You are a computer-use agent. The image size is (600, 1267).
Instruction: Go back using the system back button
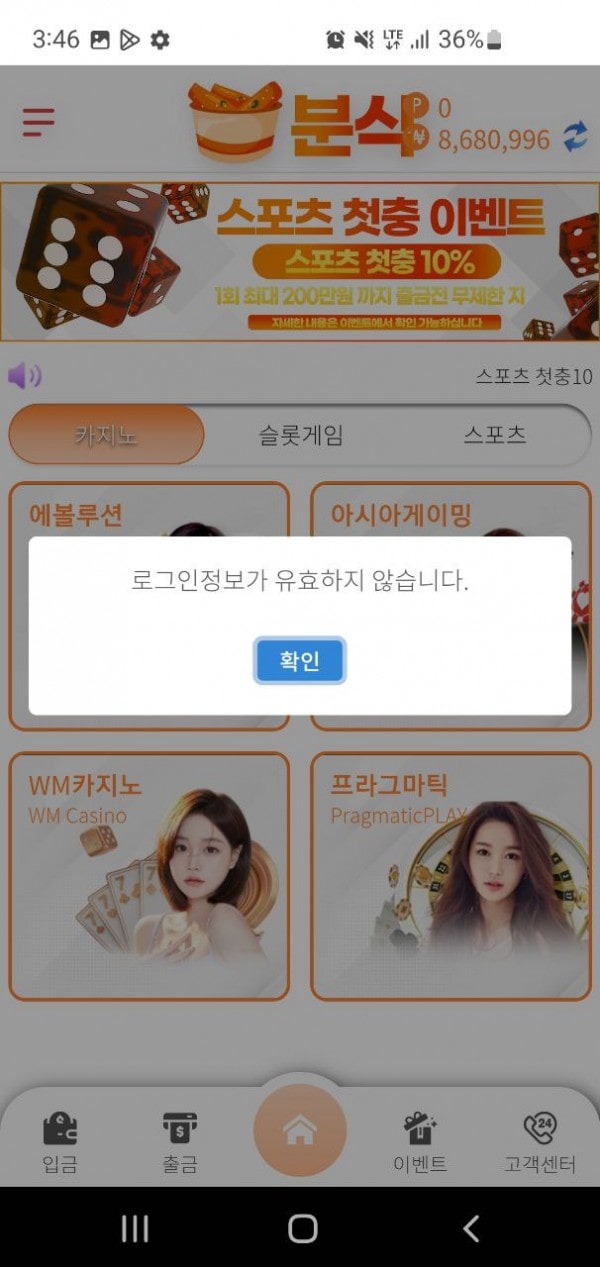click(470, 1228)
